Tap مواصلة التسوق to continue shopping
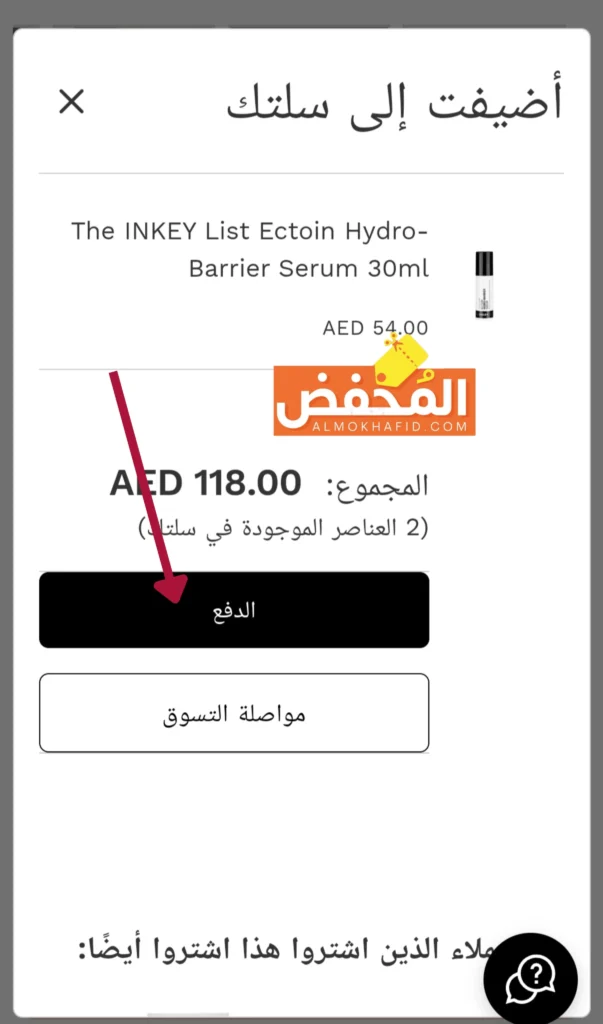Viewport: 603px width, 1024px height. coord(234,713)
